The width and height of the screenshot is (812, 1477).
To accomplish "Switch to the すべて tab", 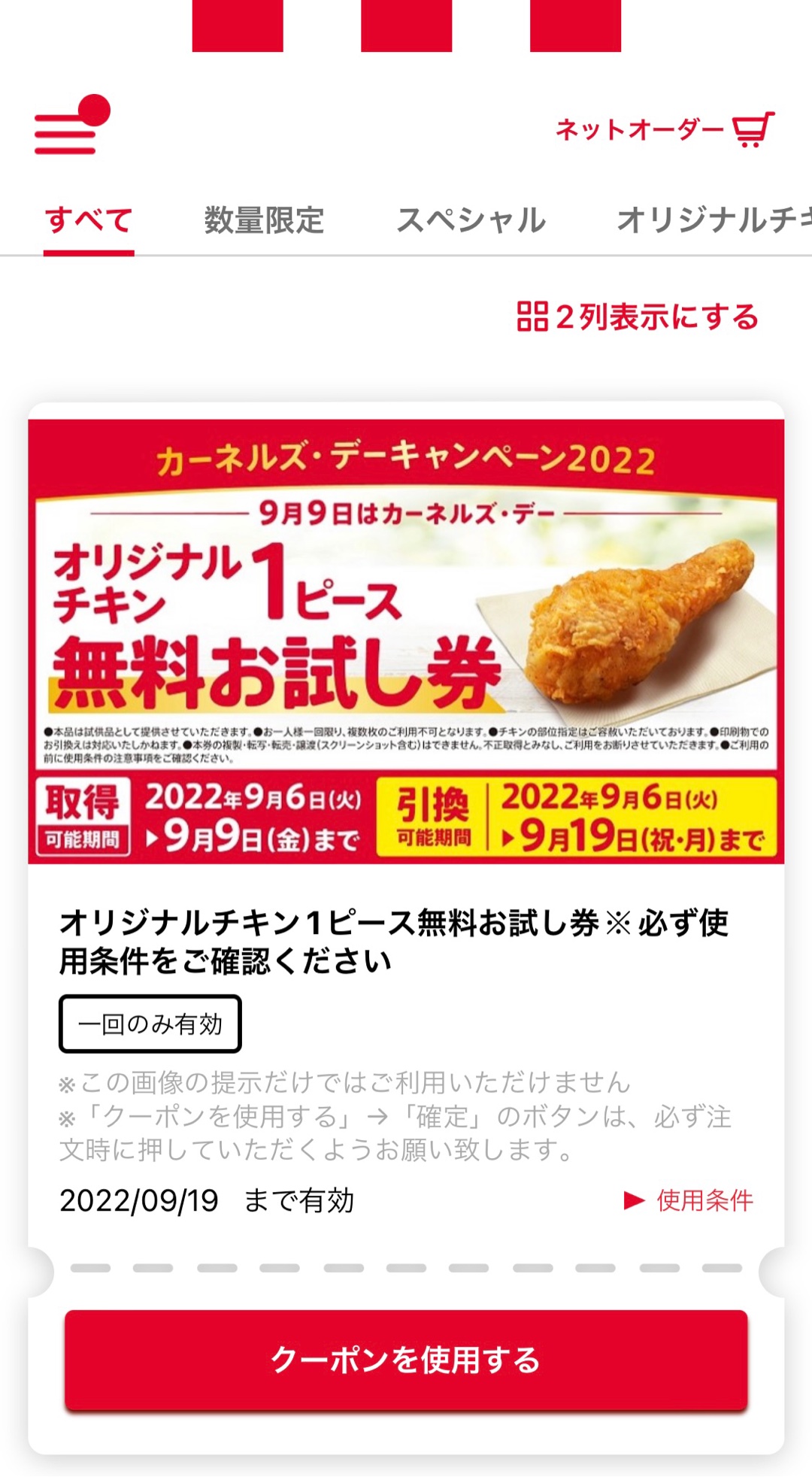I will point(89,220).
